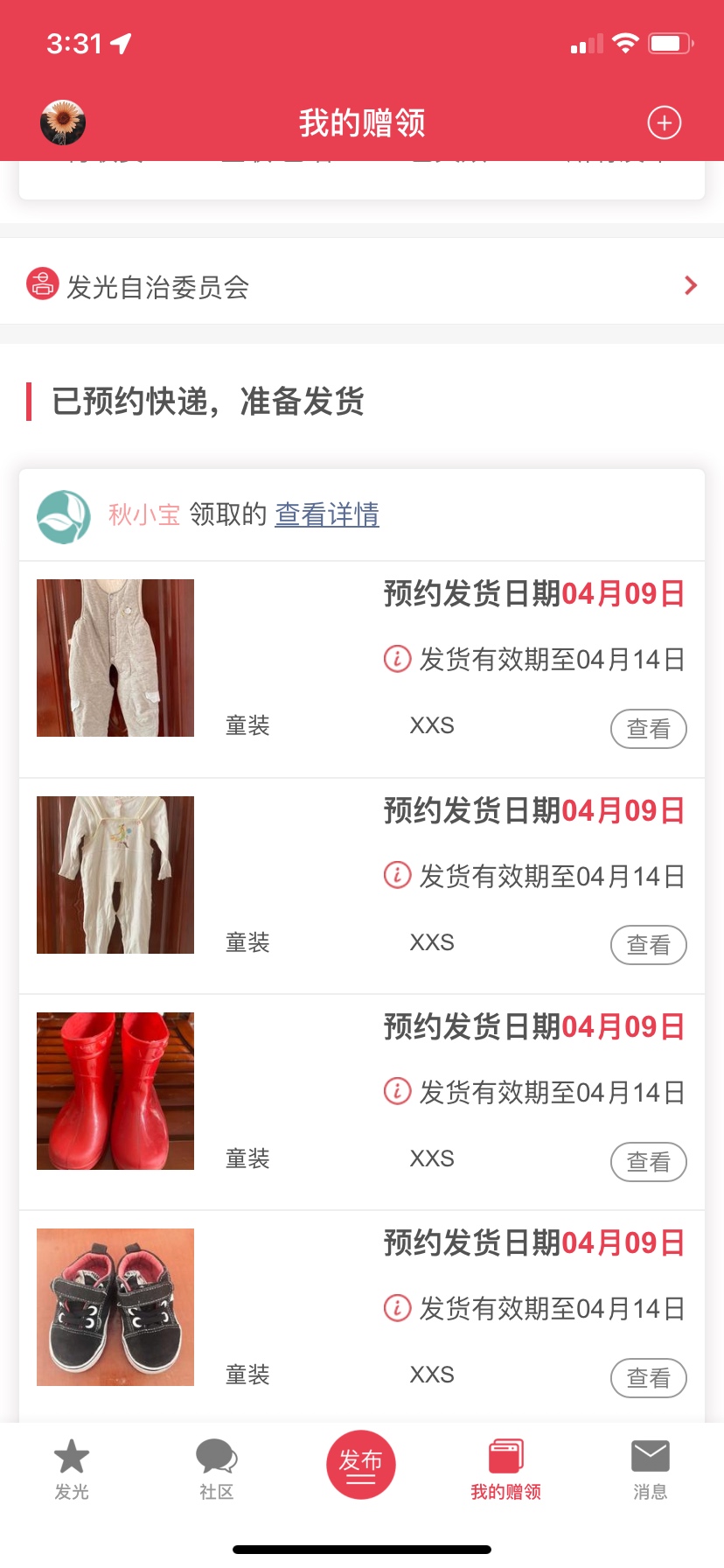Tap 查看 for the grey overalls item

click(x=649, y=729)
